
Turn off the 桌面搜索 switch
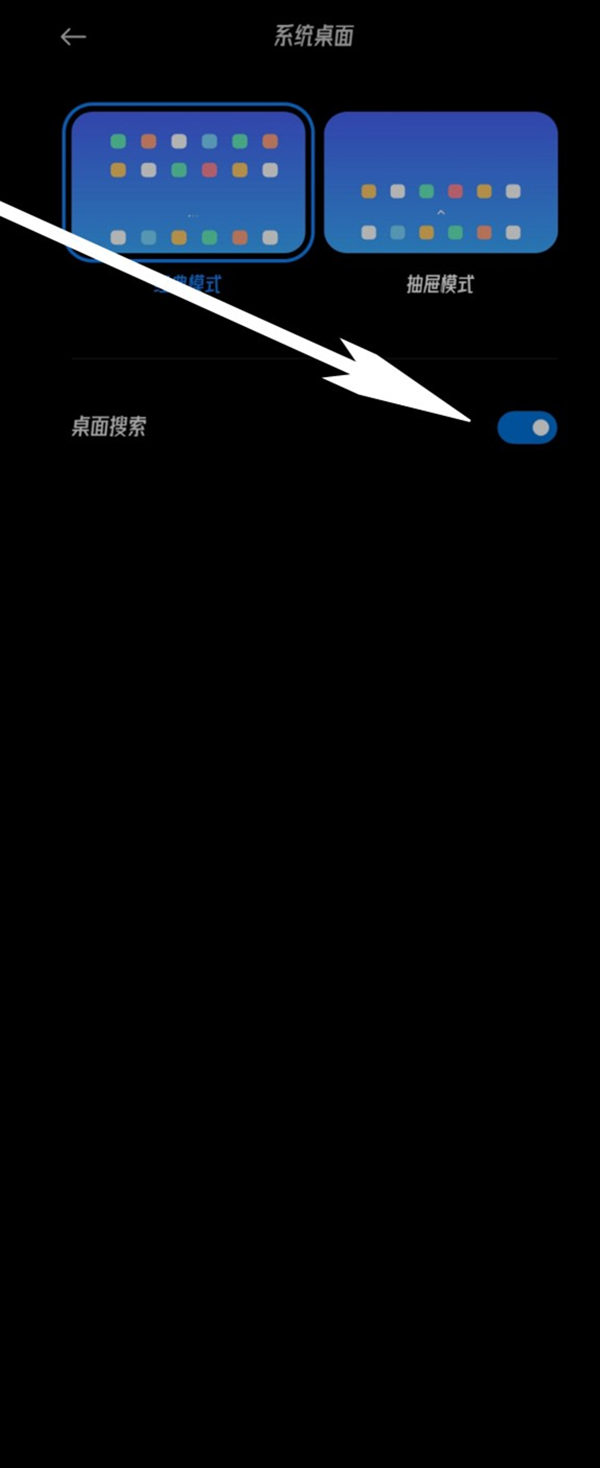(527, 428)
